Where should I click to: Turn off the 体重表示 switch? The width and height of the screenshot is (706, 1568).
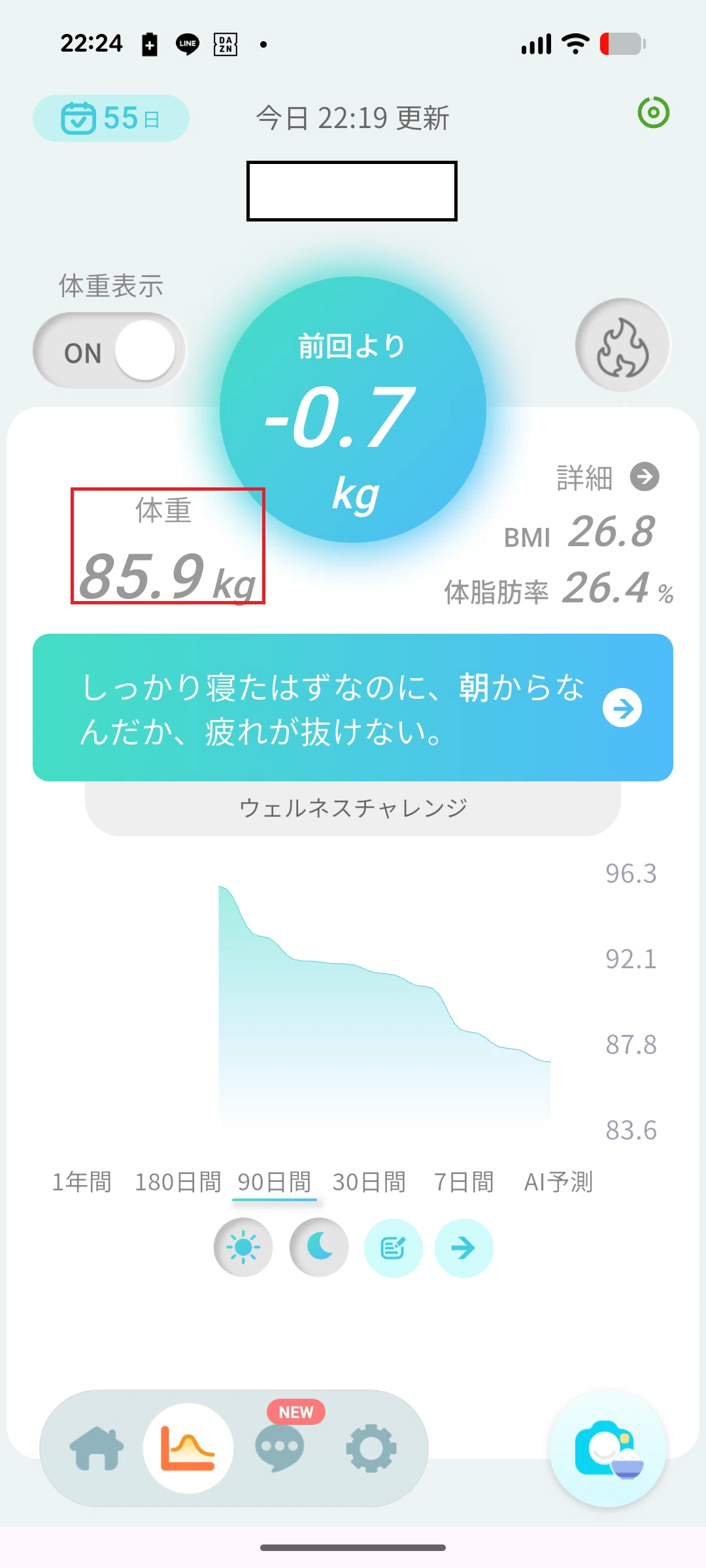click(x=109, y=351)
